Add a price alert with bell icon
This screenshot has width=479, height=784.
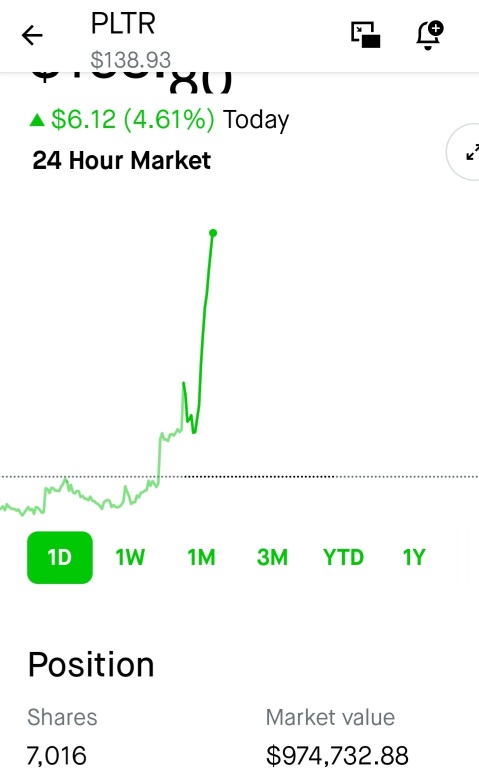(430, 35)
